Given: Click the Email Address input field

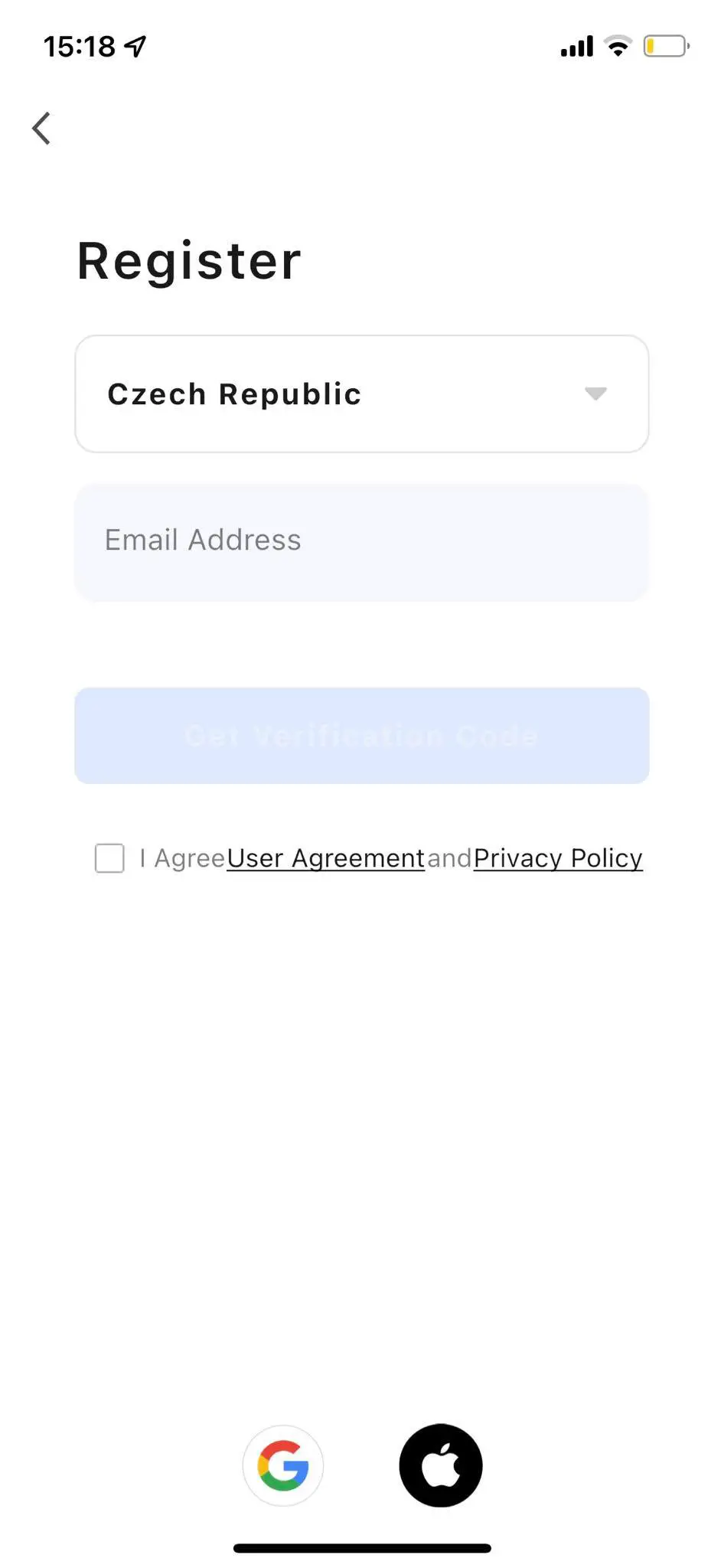Looking at the screenshot, I should [x=360, y=541].
